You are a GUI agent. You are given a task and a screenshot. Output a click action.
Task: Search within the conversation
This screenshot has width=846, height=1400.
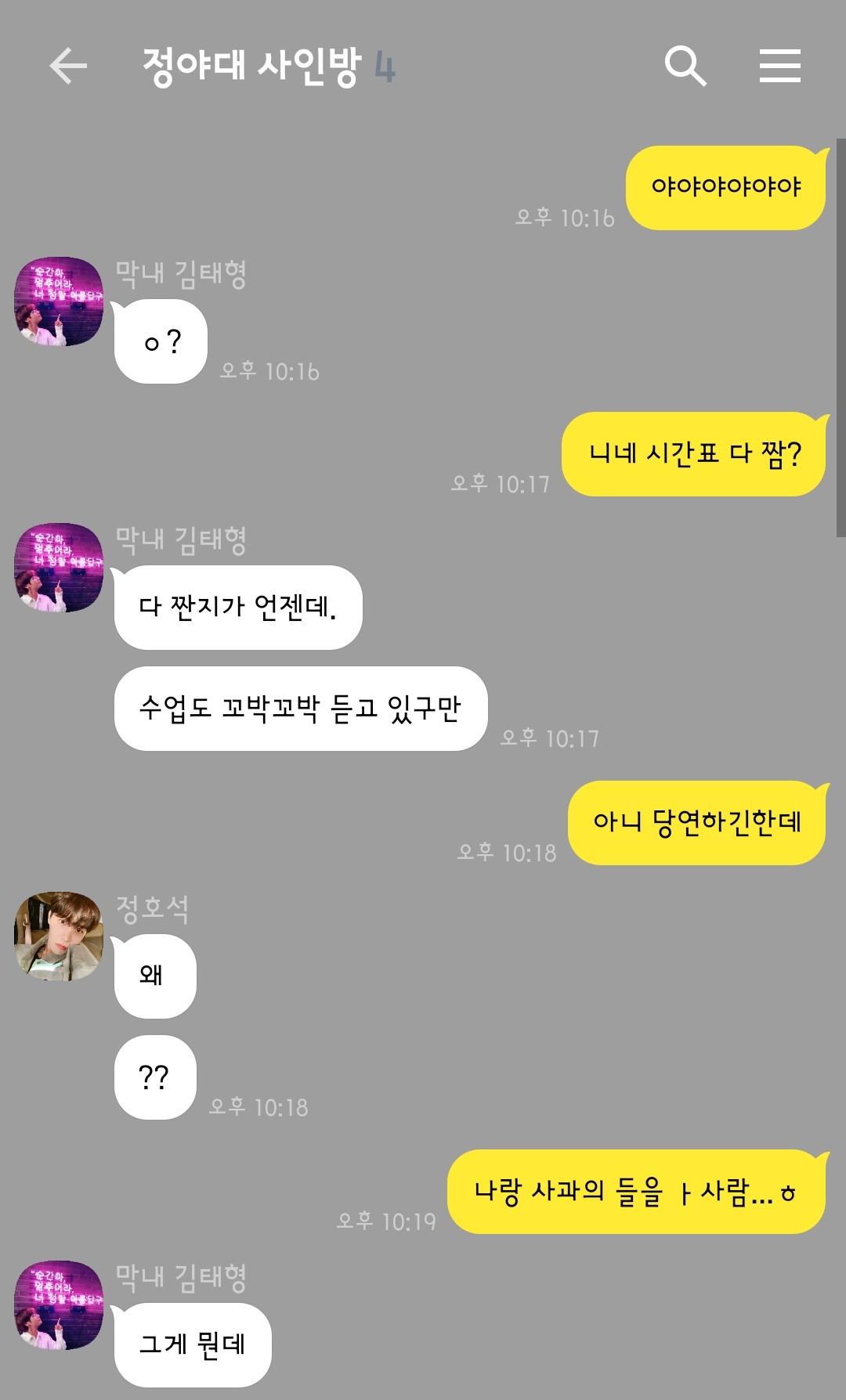[x=685, y=65]
